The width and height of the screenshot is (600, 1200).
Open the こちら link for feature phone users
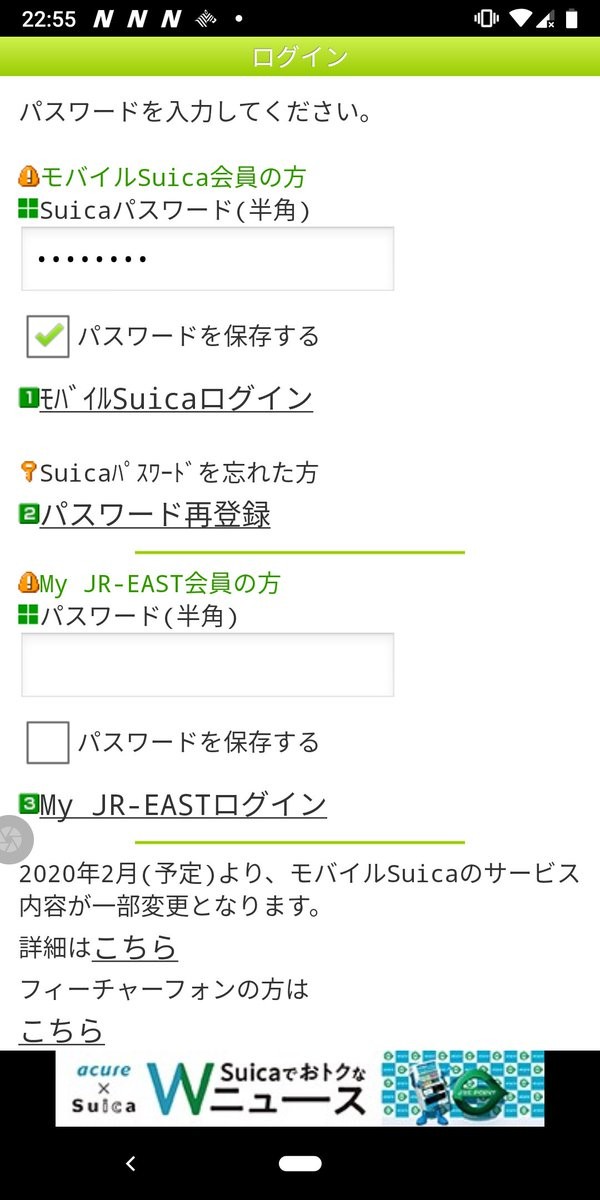(x=62, y=1029)
